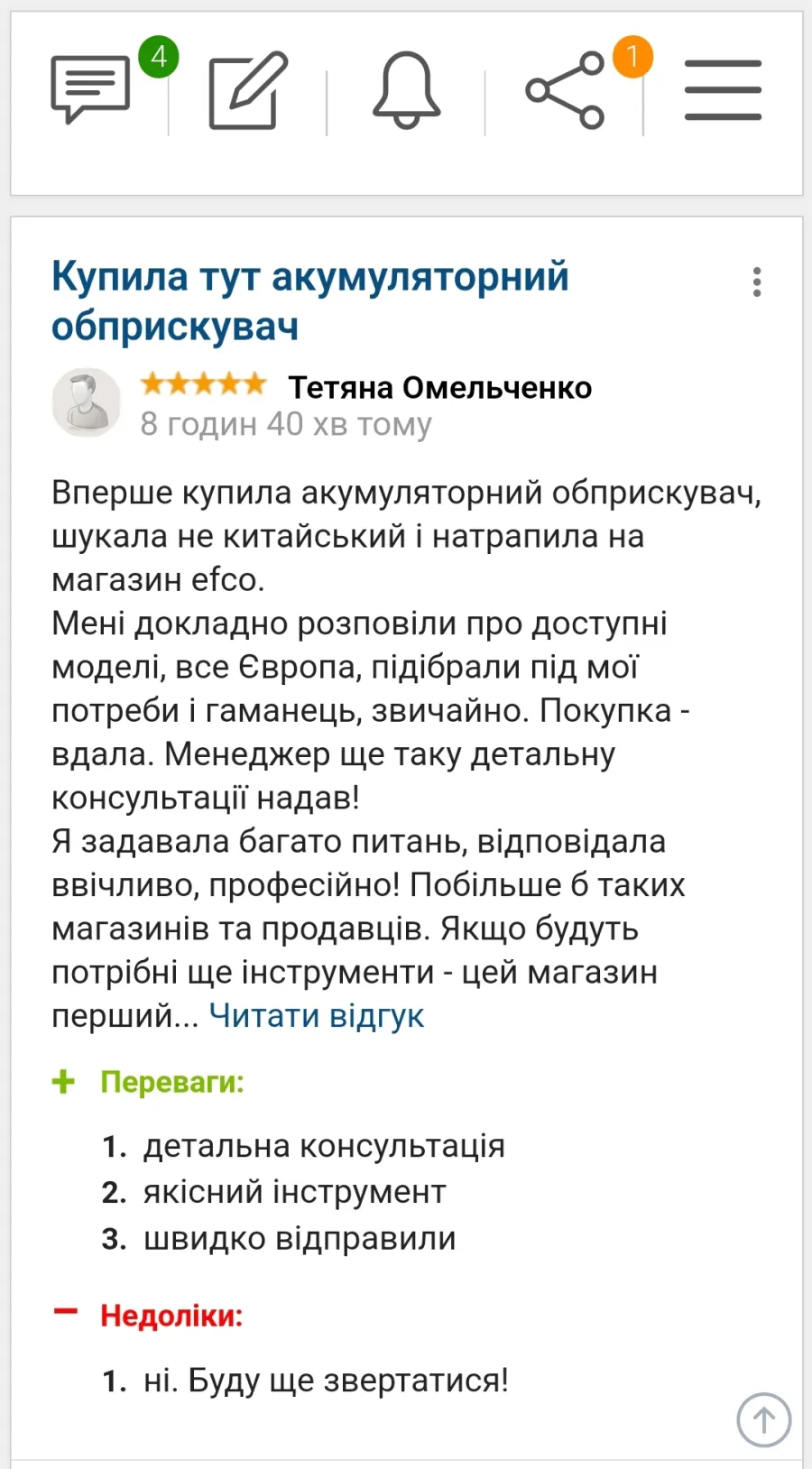This screenshot has width=812, height=1469.
Task: Open the comments icon with badge 4
Action: click(90, 89)
